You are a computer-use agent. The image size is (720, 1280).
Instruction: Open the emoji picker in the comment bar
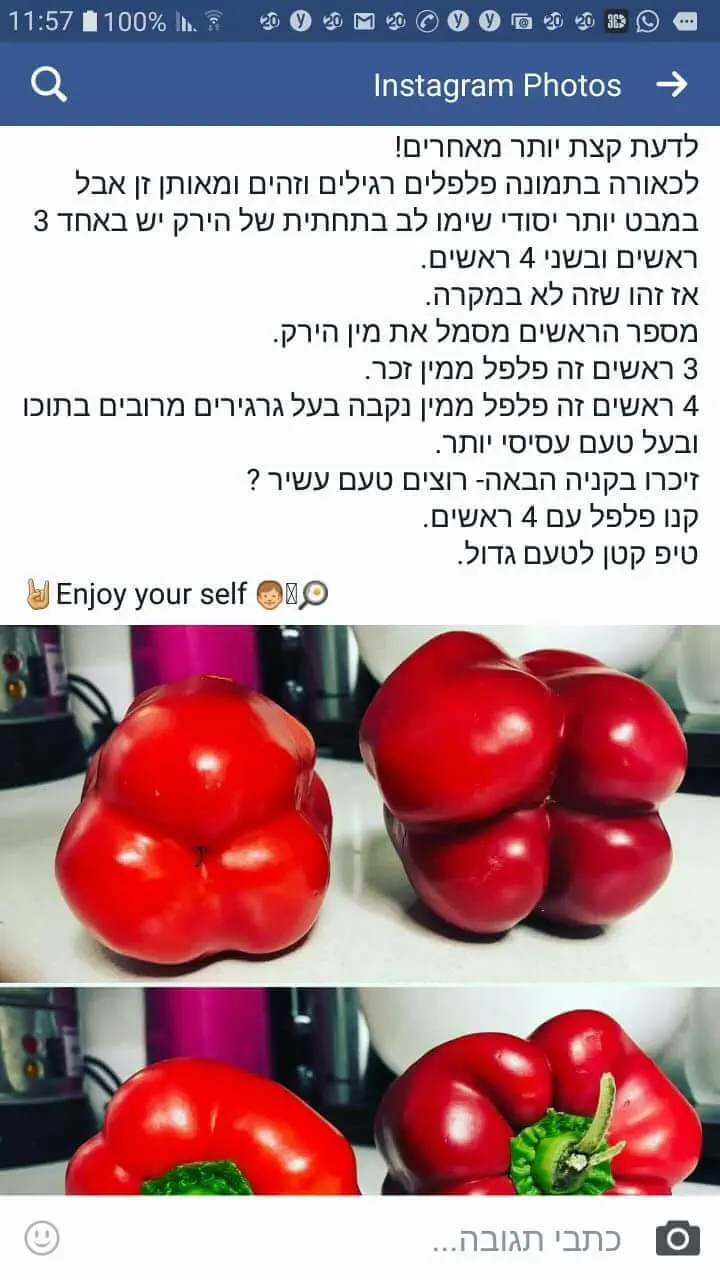pos(42,1238)
